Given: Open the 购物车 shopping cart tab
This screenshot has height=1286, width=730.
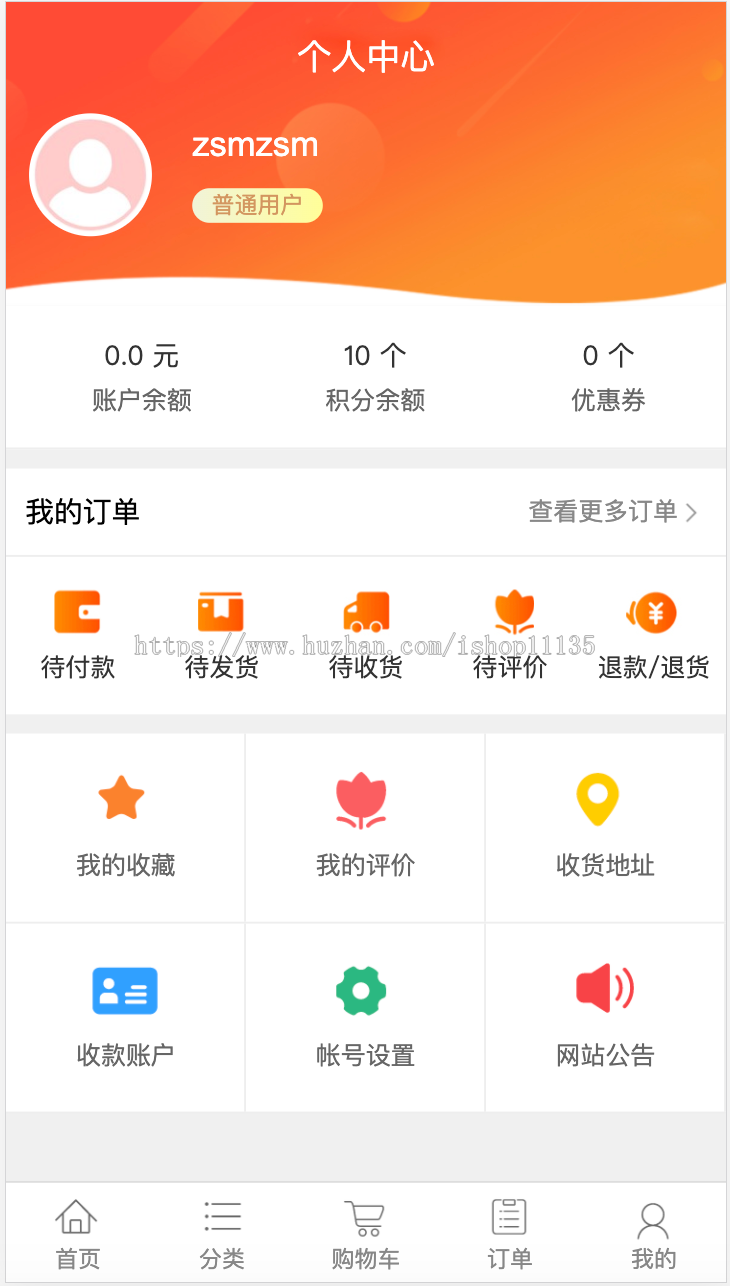Looking at the screenshot, I should pos(365,1234).
